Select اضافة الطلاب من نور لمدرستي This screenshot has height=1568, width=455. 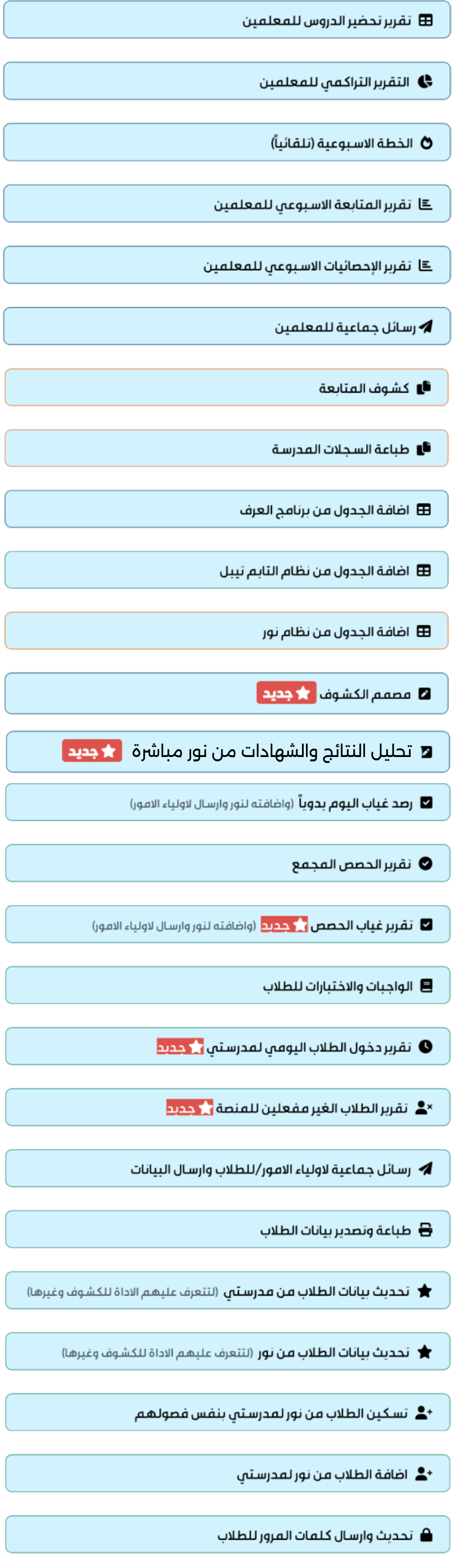(322, 1474)
